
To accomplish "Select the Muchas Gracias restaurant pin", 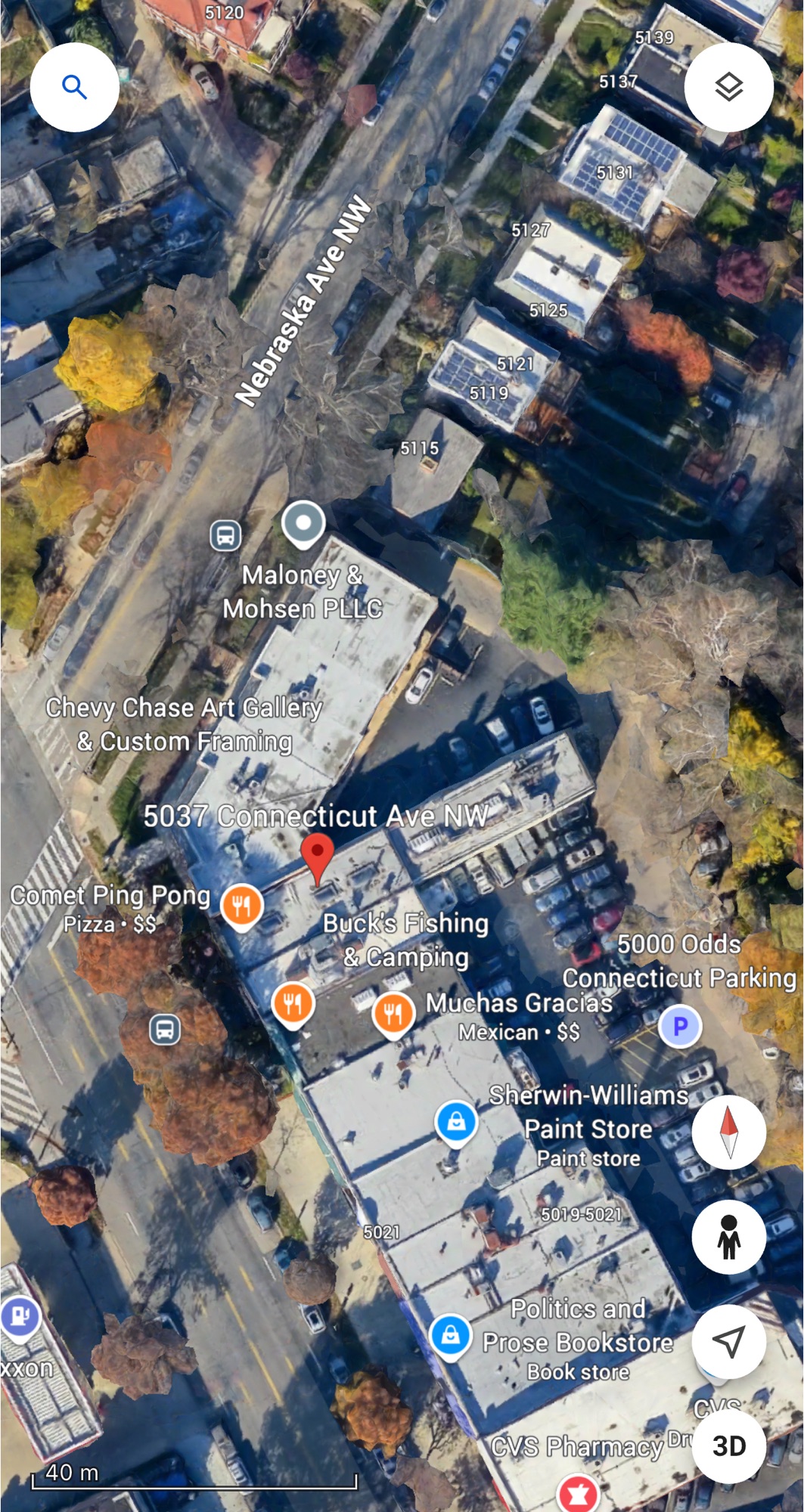I will [x=393, y=1012].
